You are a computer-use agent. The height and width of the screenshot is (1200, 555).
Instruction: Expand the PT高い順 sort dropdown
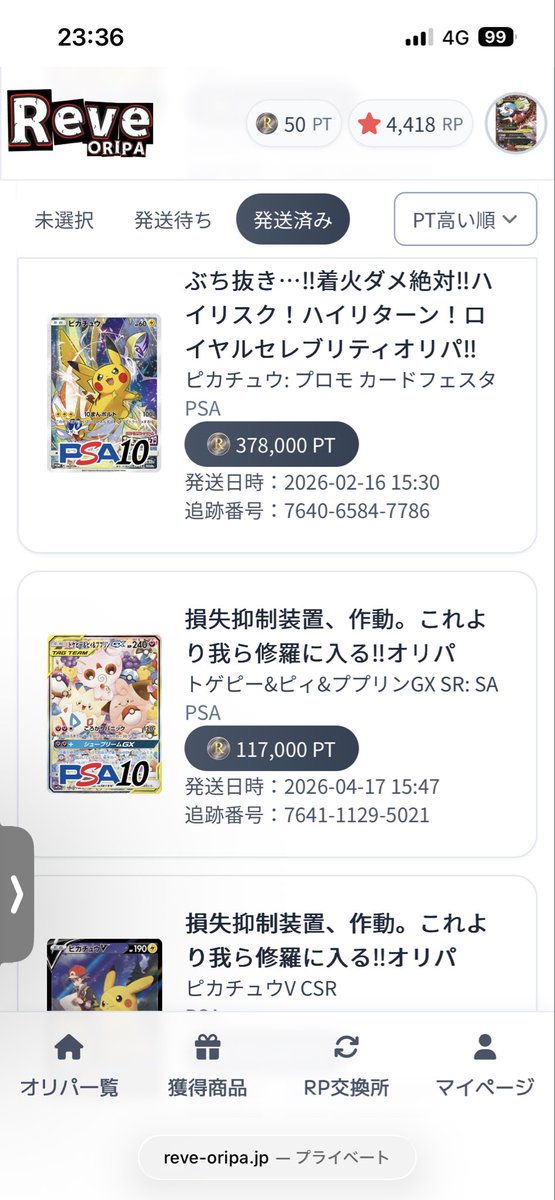[465, 220]
